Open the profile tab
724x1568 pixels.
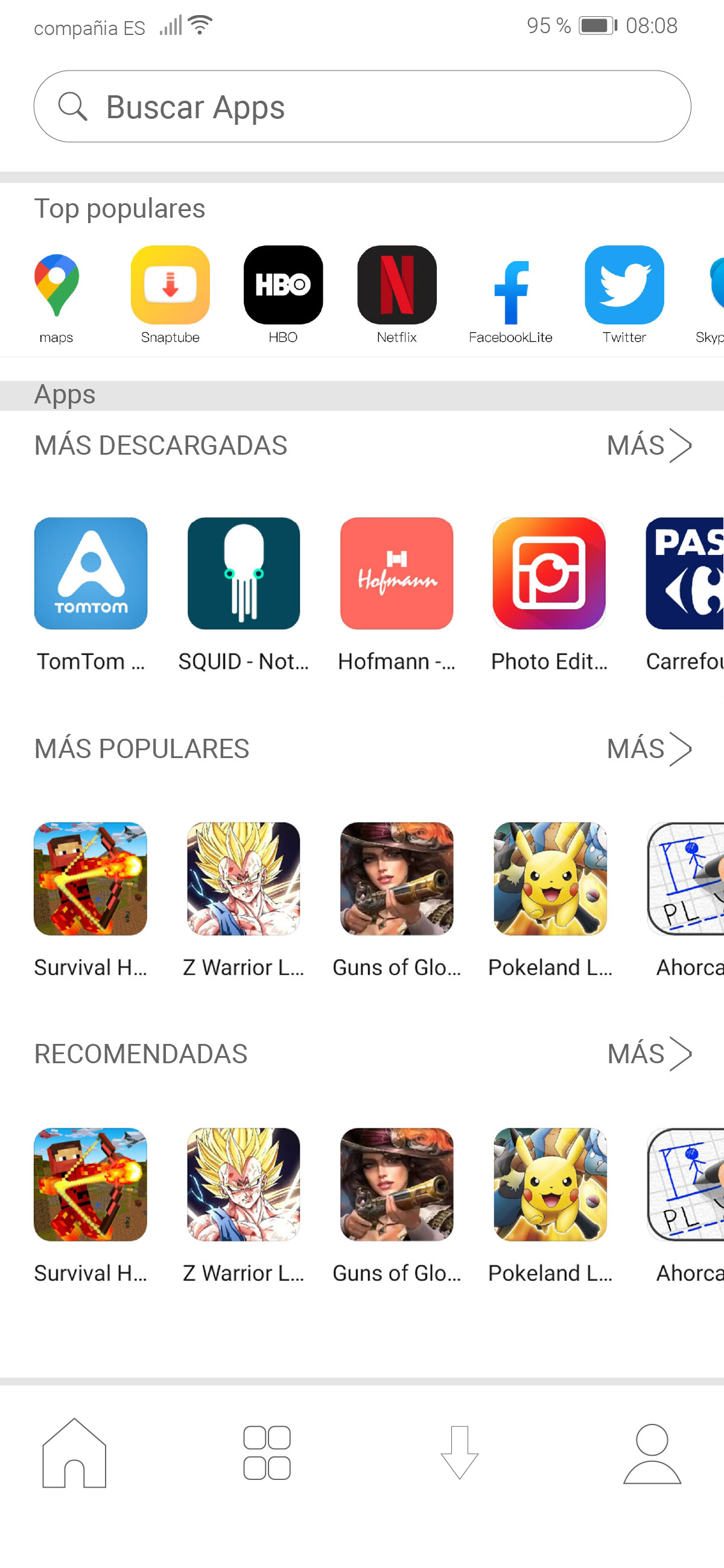point(652,1453)
